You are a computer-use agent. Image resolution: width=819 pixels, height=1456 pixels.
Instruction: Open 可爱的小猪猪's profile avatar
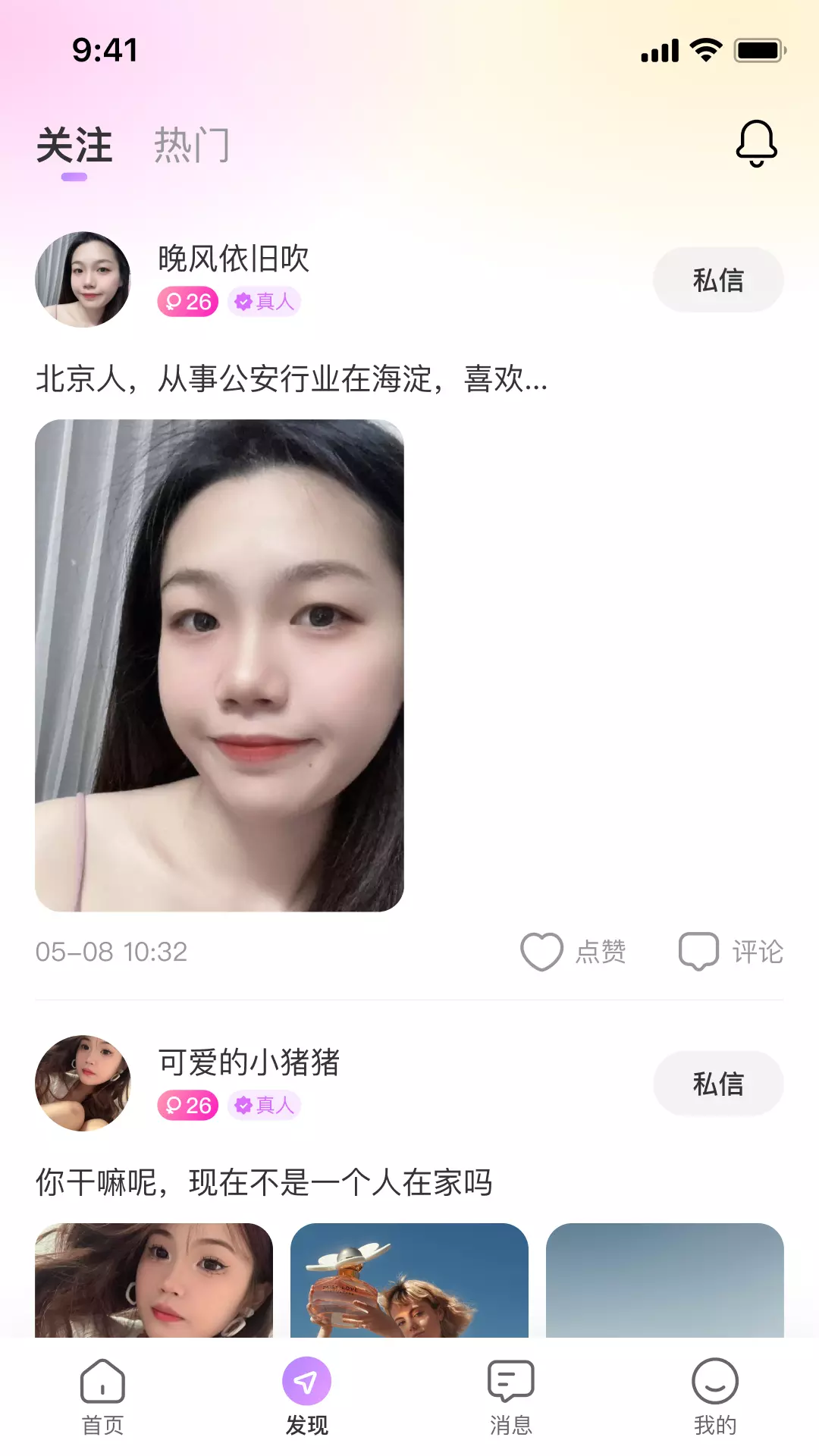tap(83, 1084)
